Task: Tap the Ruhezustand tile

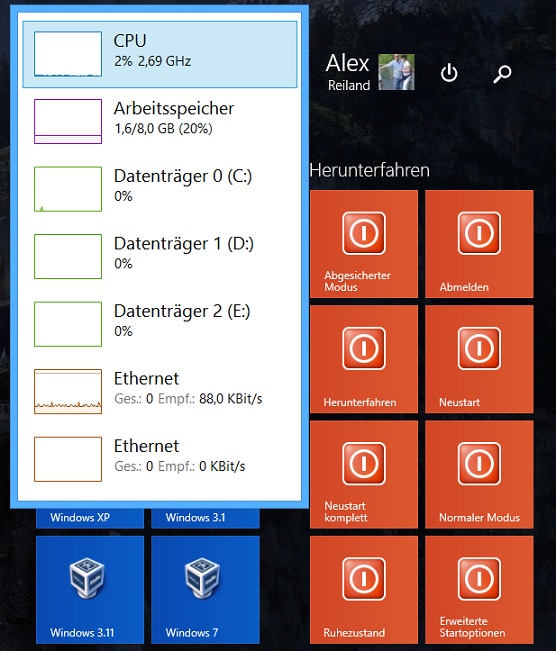Action: [364, 590]
